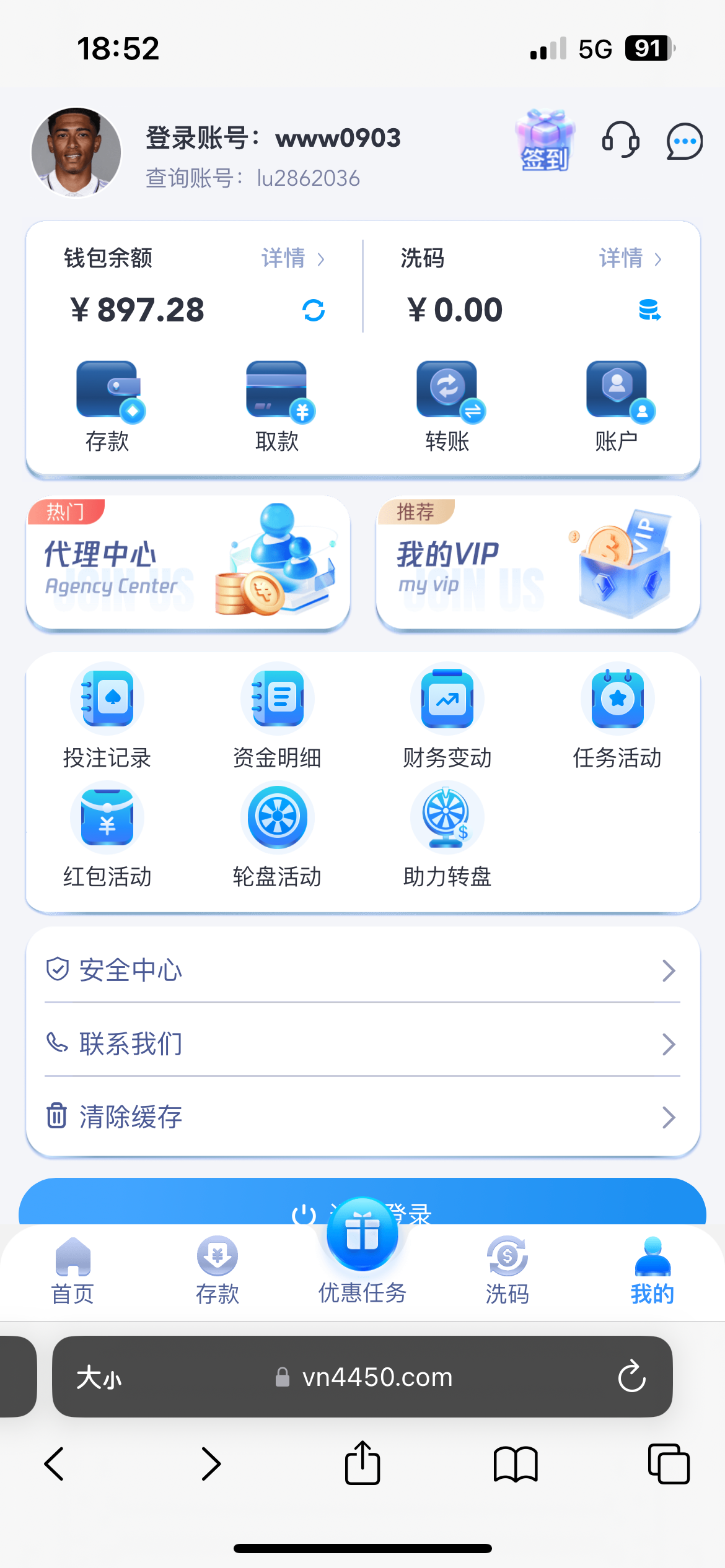725x1568 pixels.
Task: Tap the 取款 withdraw button
Action: click(x=277, y=406)
